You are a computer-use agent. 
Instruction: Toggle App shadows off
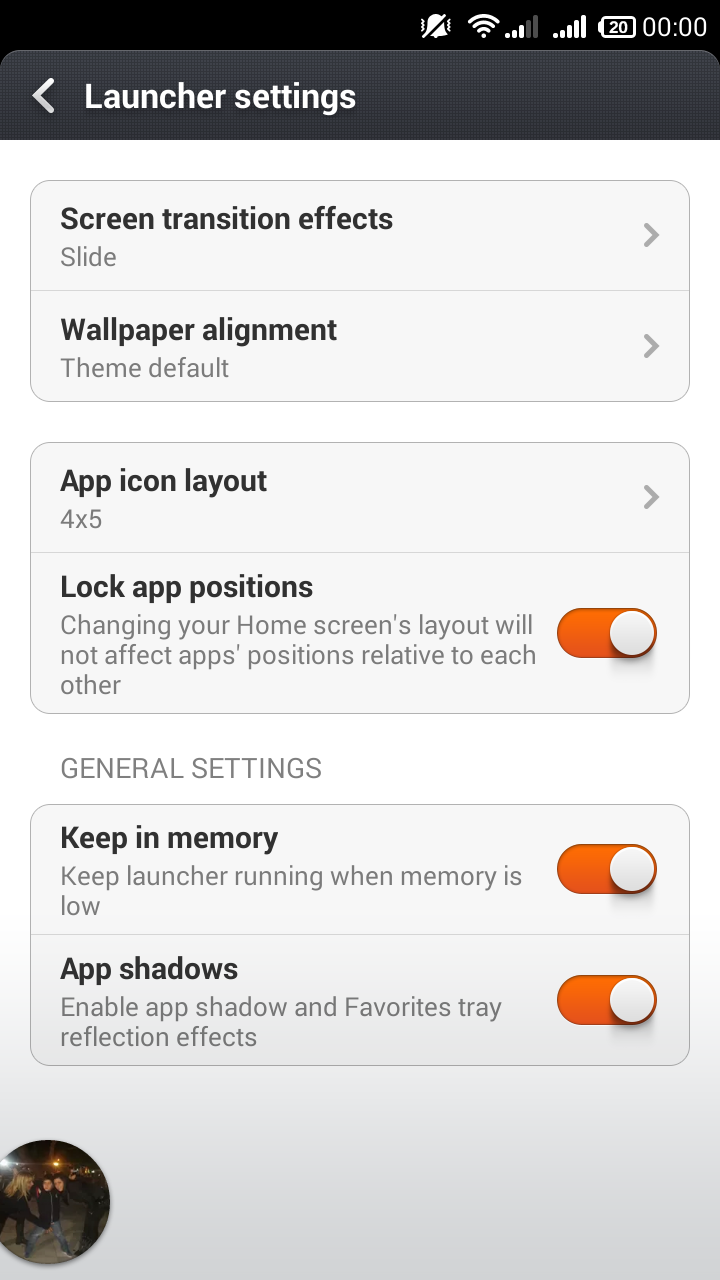(x=606, y=1000)
